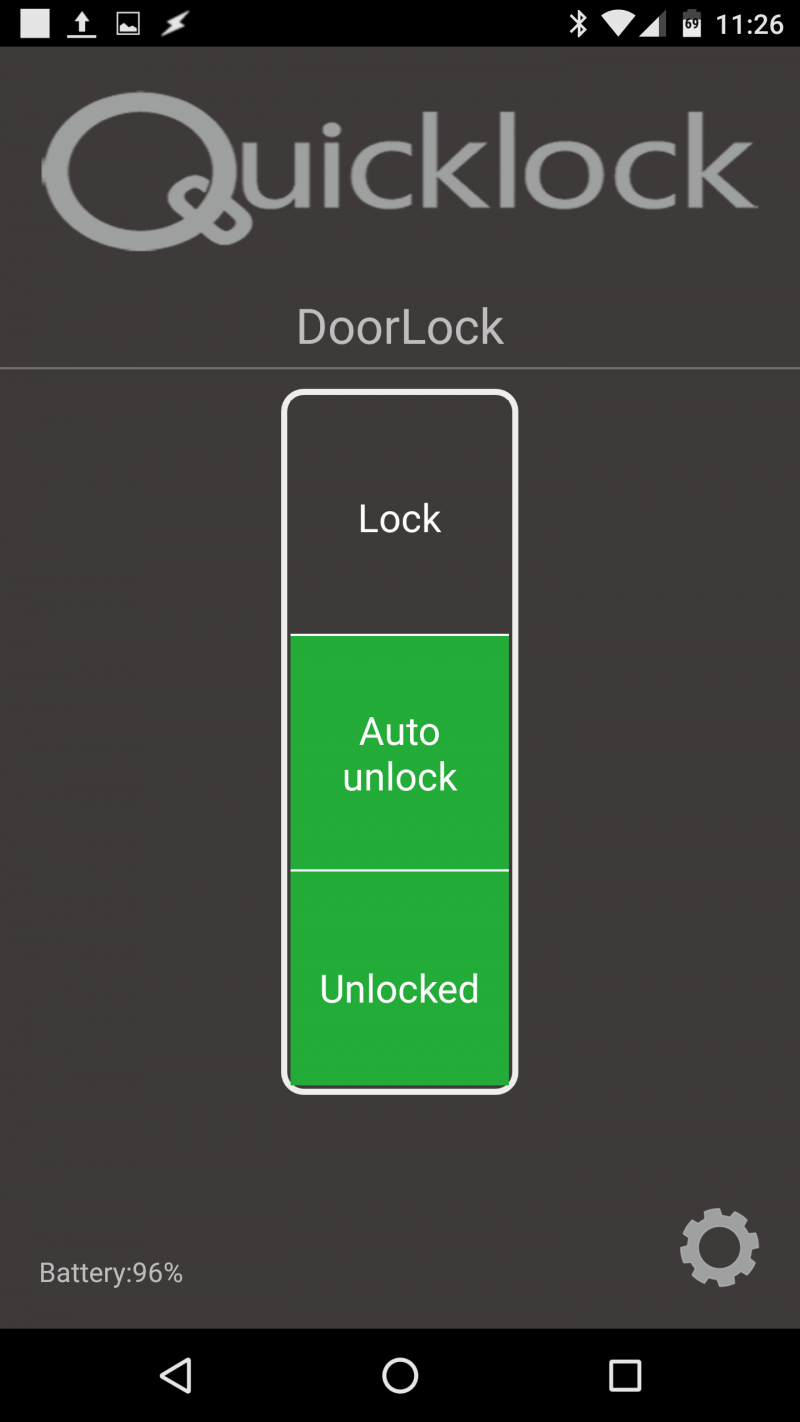Tap the cellular signal icon in status bar
The width and height of the screenshot is (800, 1422).
point(651,23)
